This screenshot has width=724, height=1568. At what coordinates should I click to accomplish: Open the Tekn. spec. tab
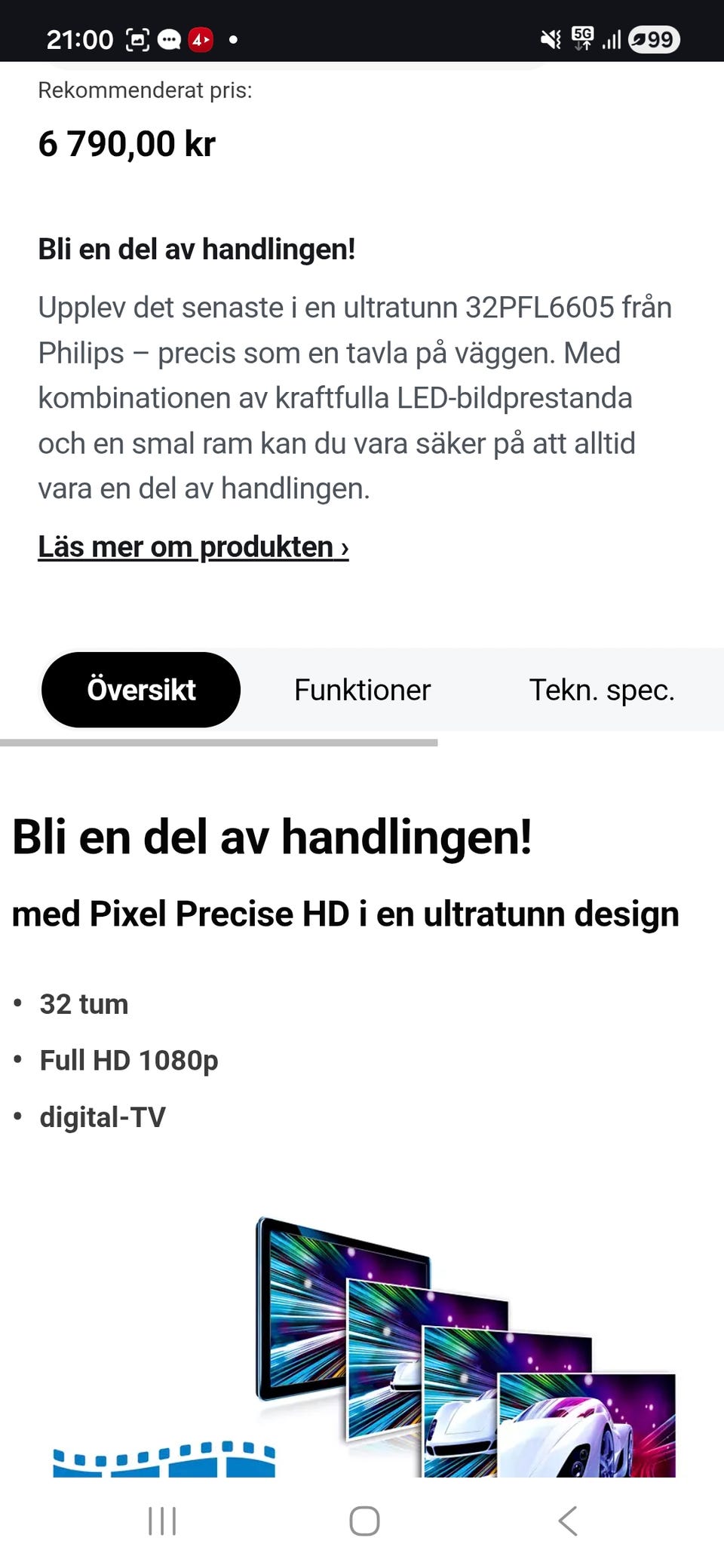[603, 689]
